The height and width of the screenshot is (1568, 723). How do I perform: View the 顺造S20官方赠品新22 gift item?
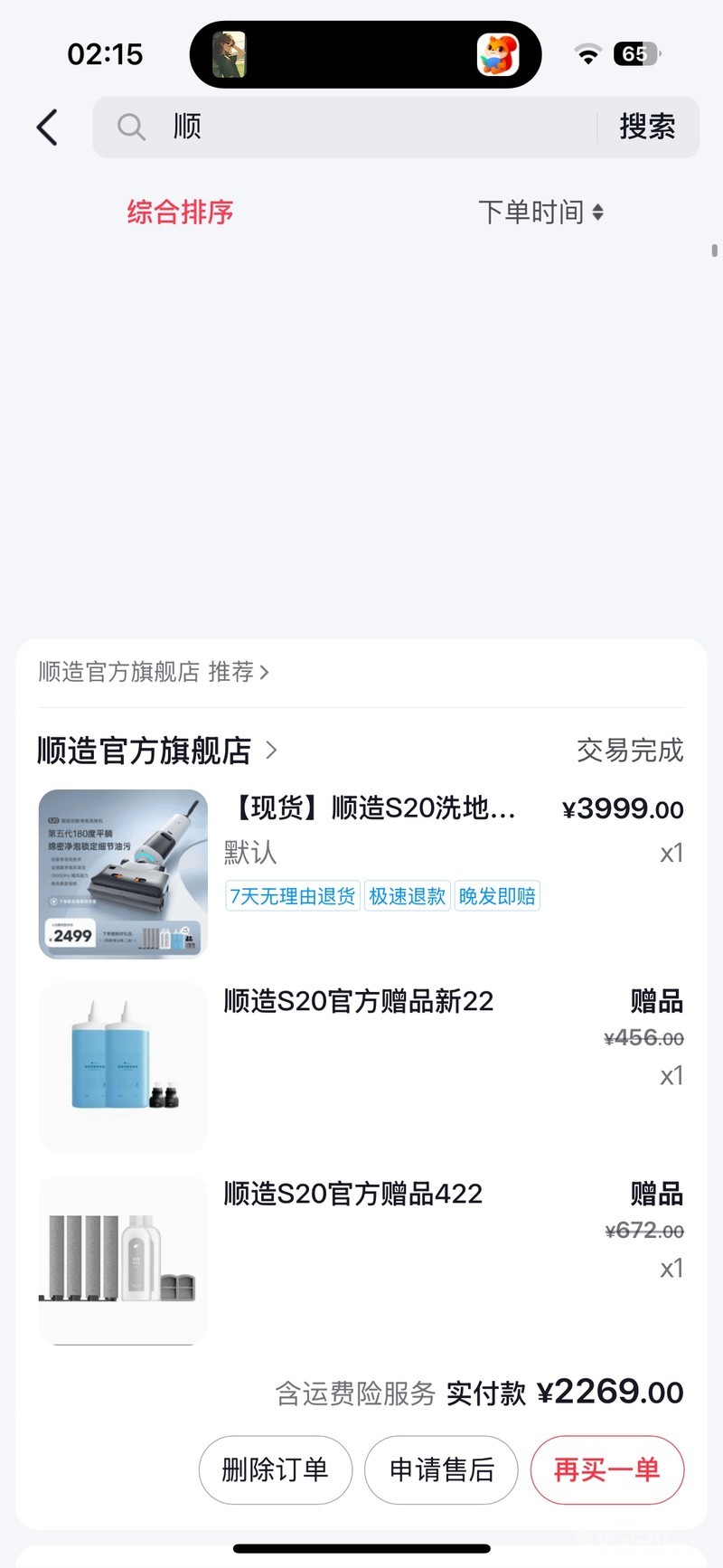pyautogui.click(x=359, y=1002)
